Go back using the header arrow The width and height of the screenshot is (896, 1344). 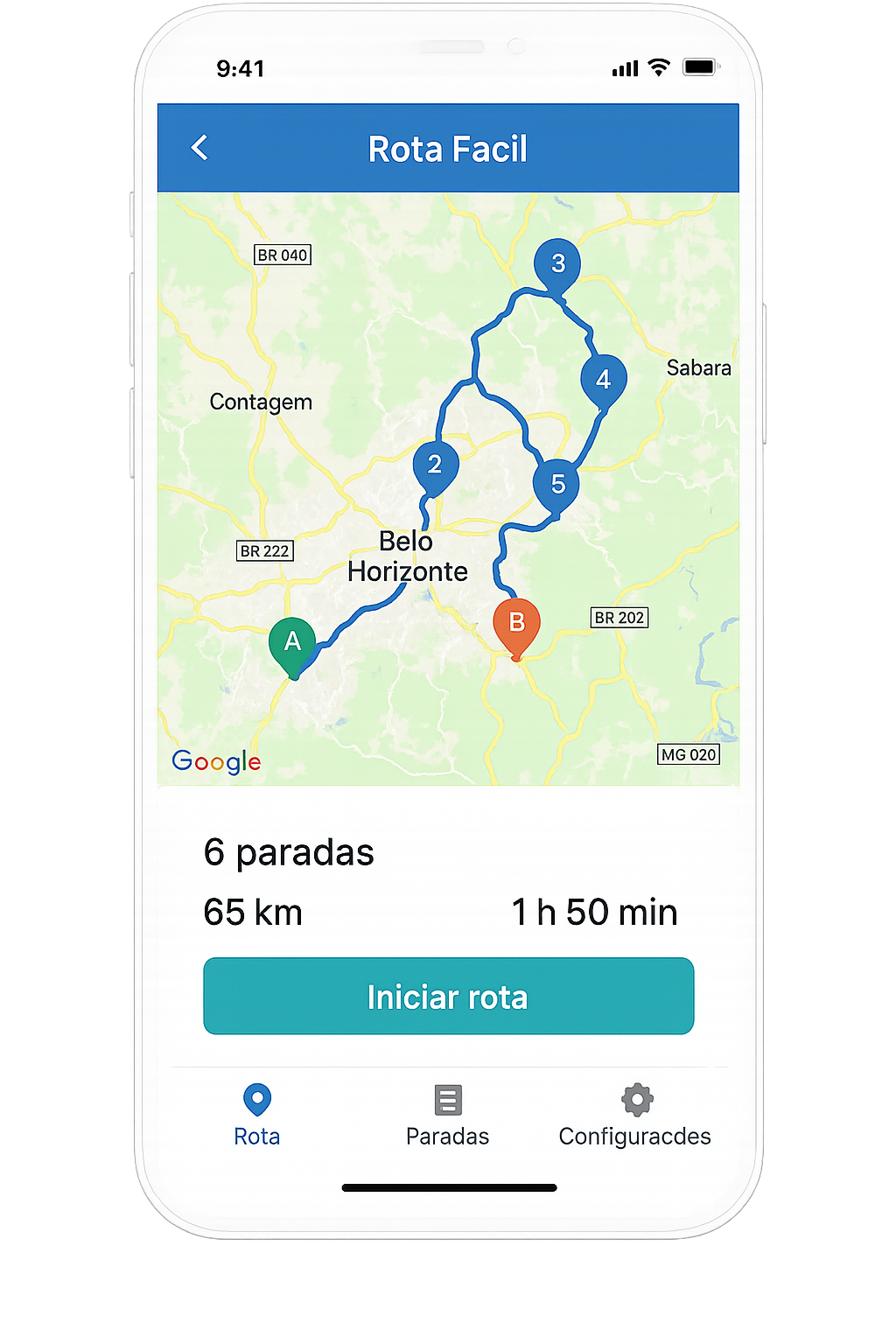tap(199, 148)
